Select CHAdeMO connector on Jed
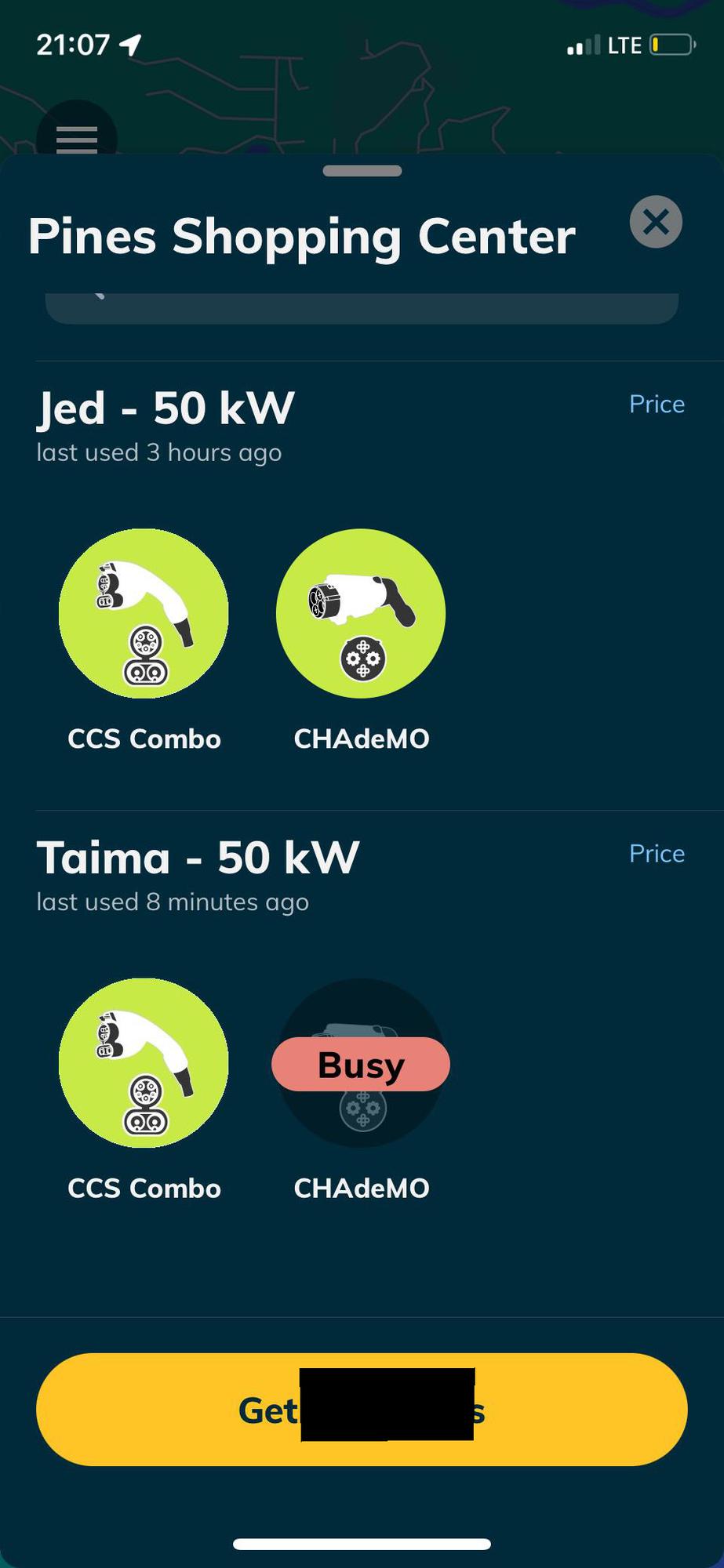This screenshot has width=724, height=1568. pos(361,614)
